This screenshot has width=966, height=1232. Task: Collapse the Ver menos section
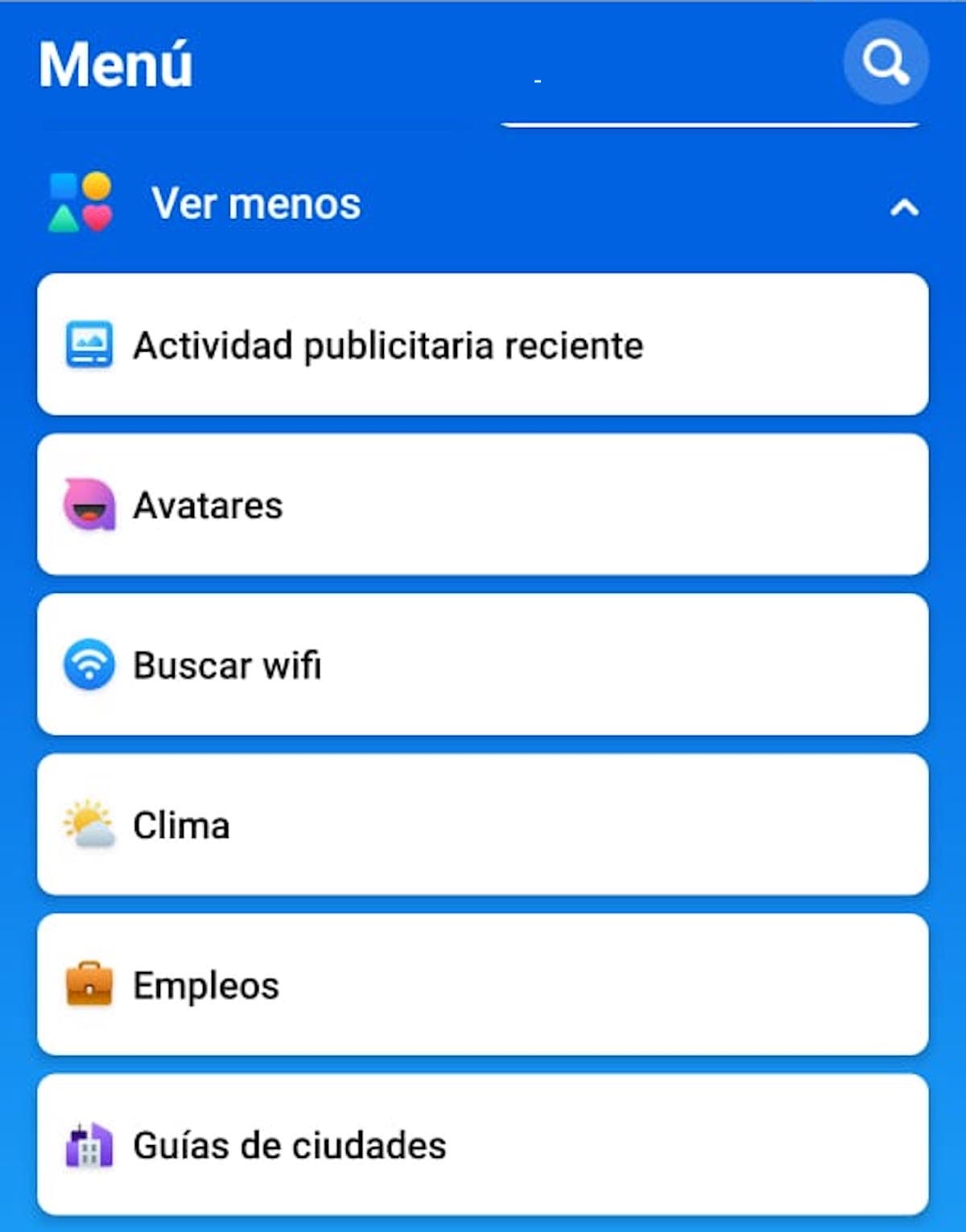click(x=904, y=207)
